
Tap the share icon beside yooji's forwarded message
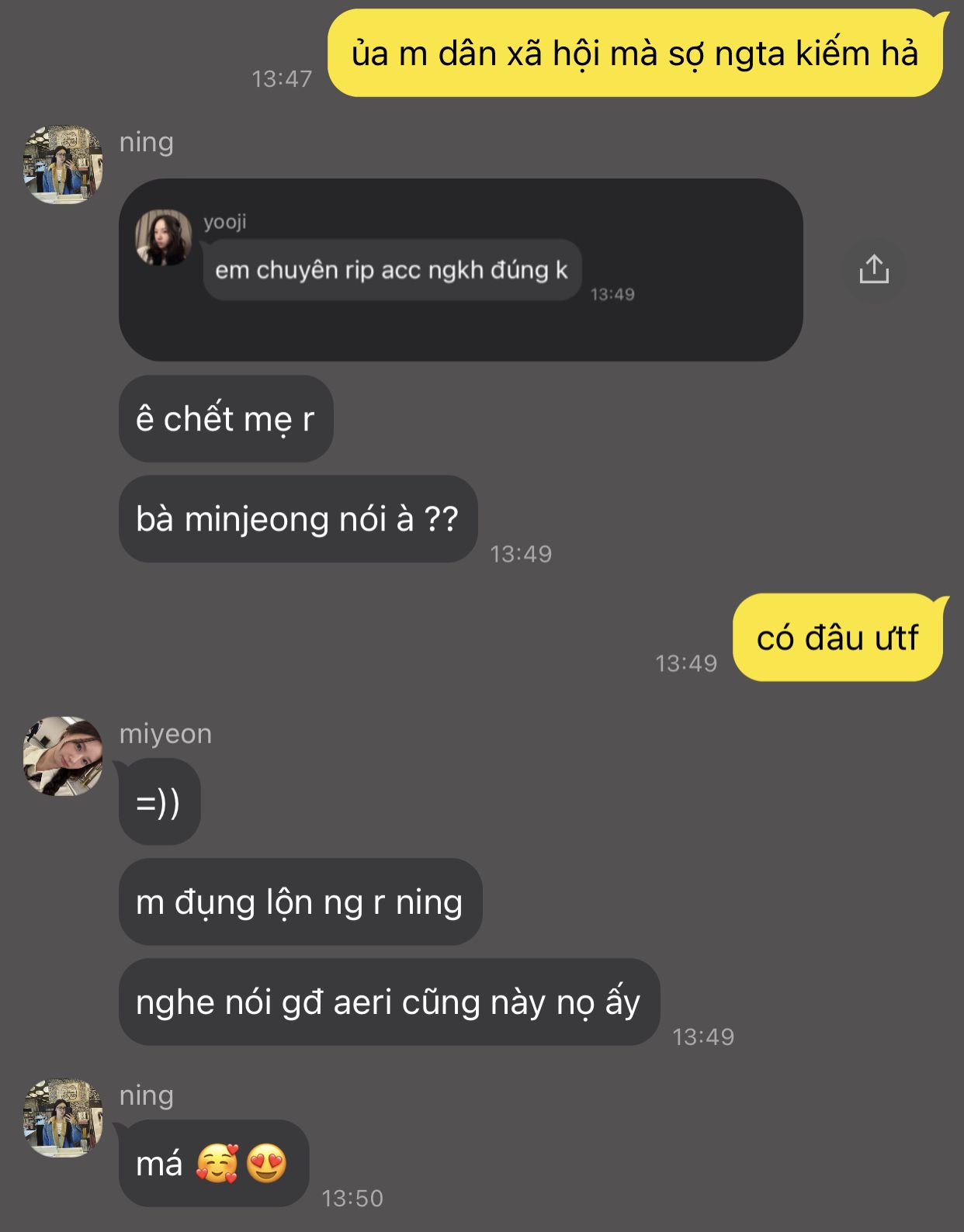(873, 270)
